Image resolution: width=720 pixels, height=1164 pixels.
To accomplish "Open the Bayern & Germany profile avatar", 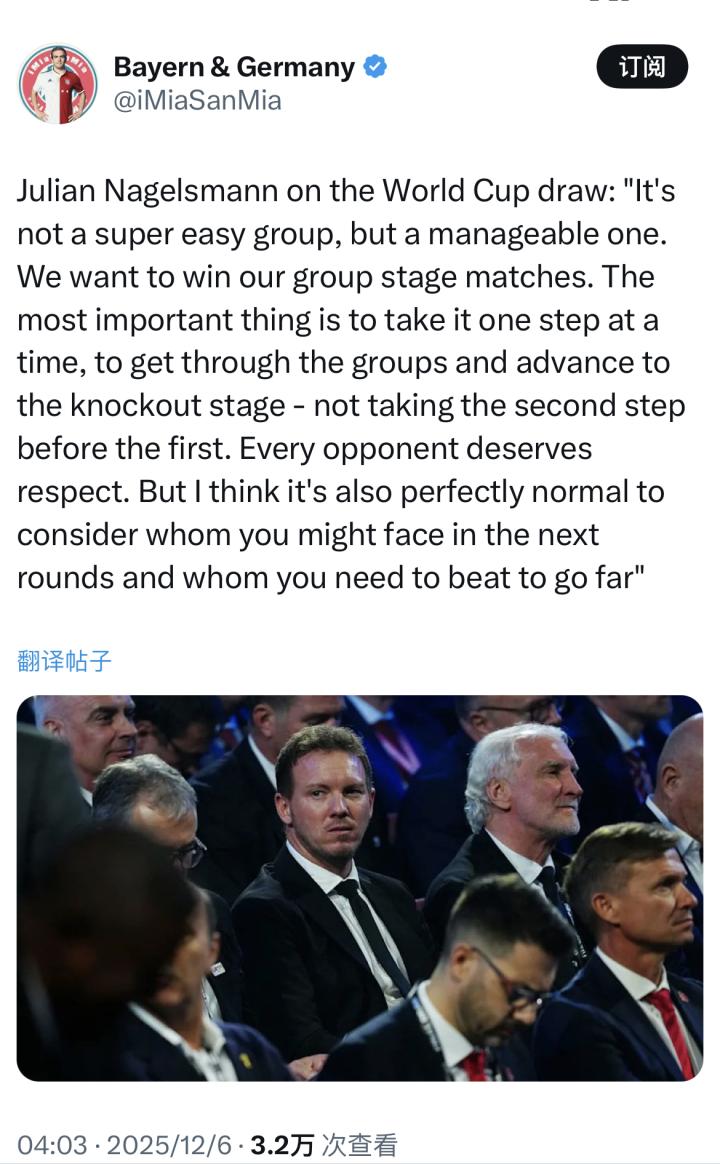I will [58, 84].
